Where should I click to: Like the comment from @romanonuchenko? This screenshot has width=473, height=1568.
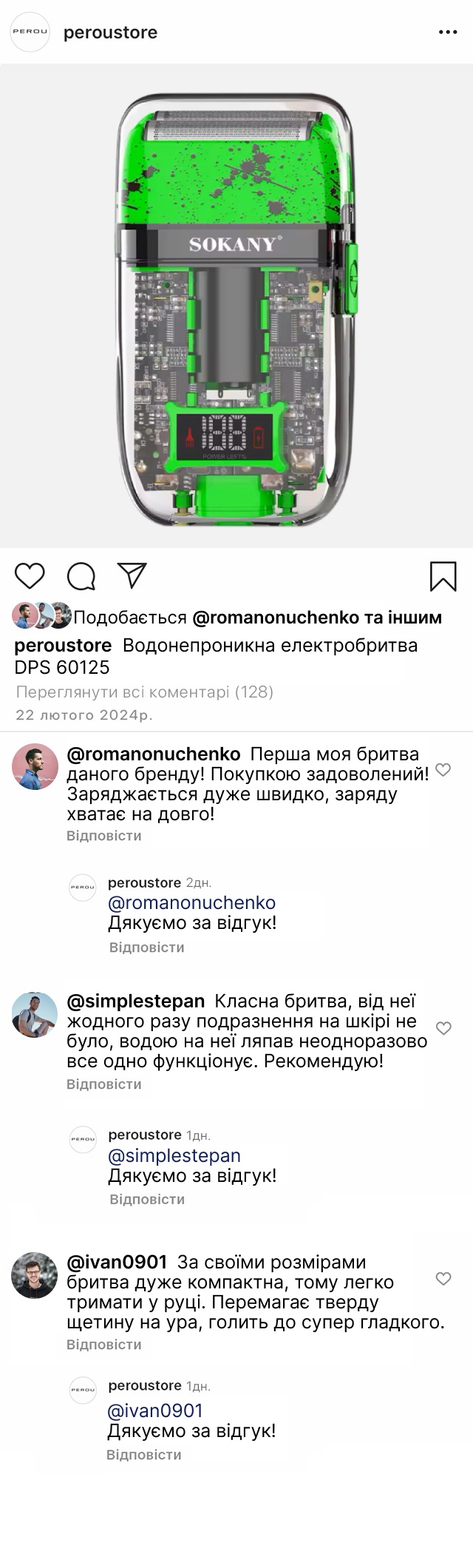point(443,769)
